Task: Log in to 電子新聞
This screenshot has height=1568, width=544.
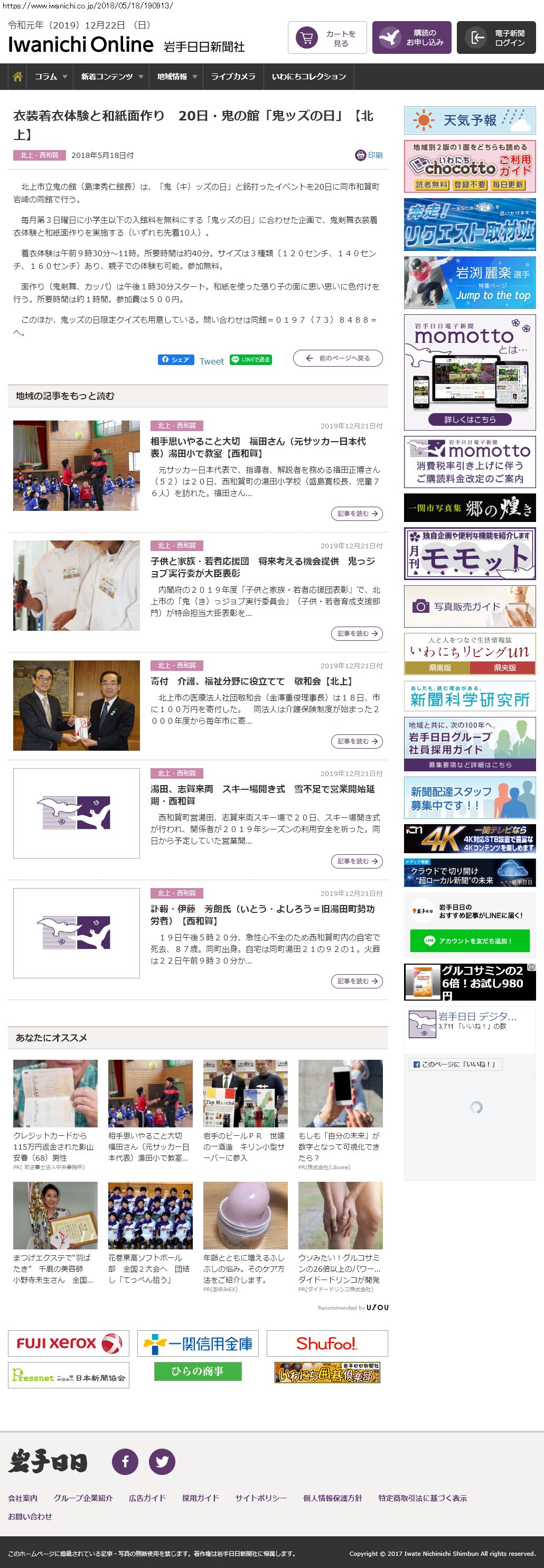Action: pos(496,39)
